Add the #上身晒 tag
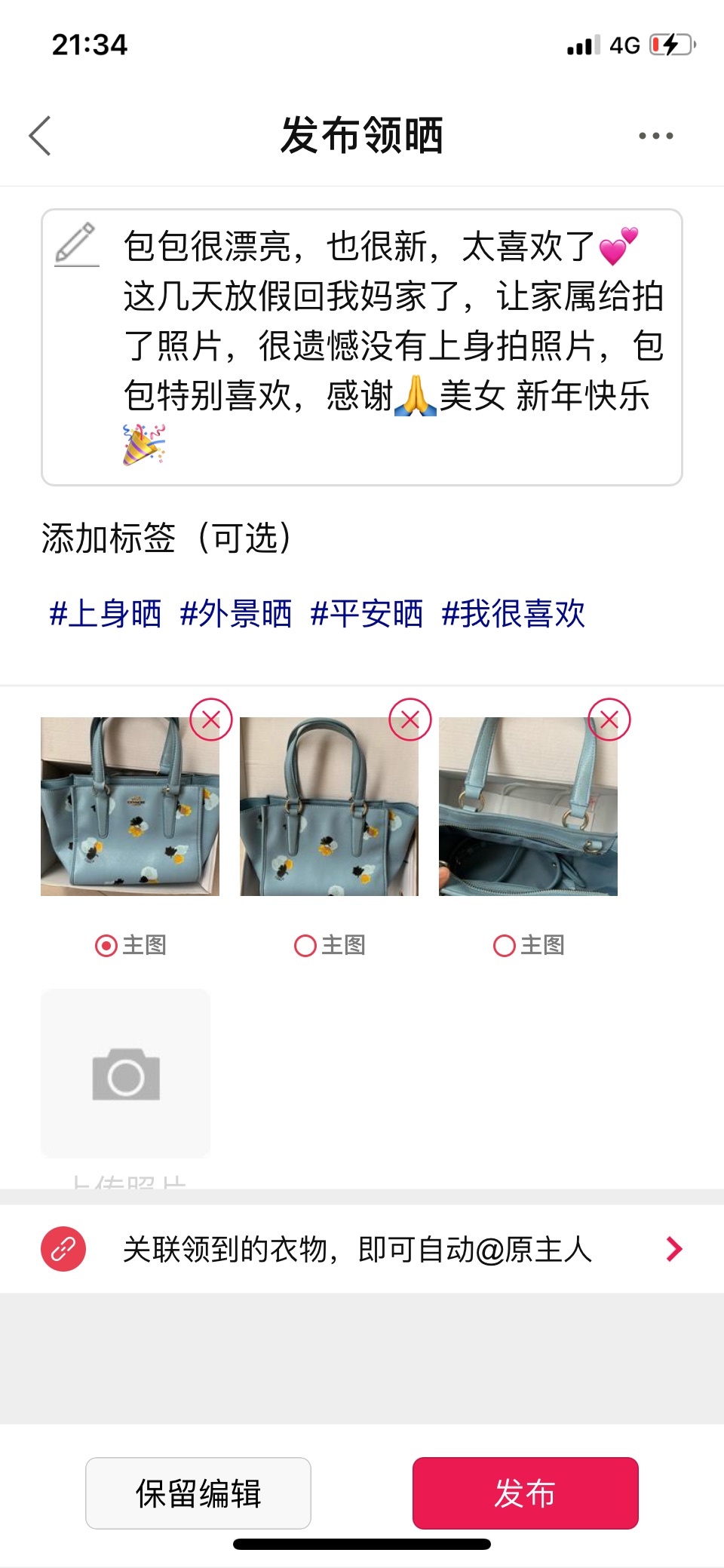 coord(106,613)
